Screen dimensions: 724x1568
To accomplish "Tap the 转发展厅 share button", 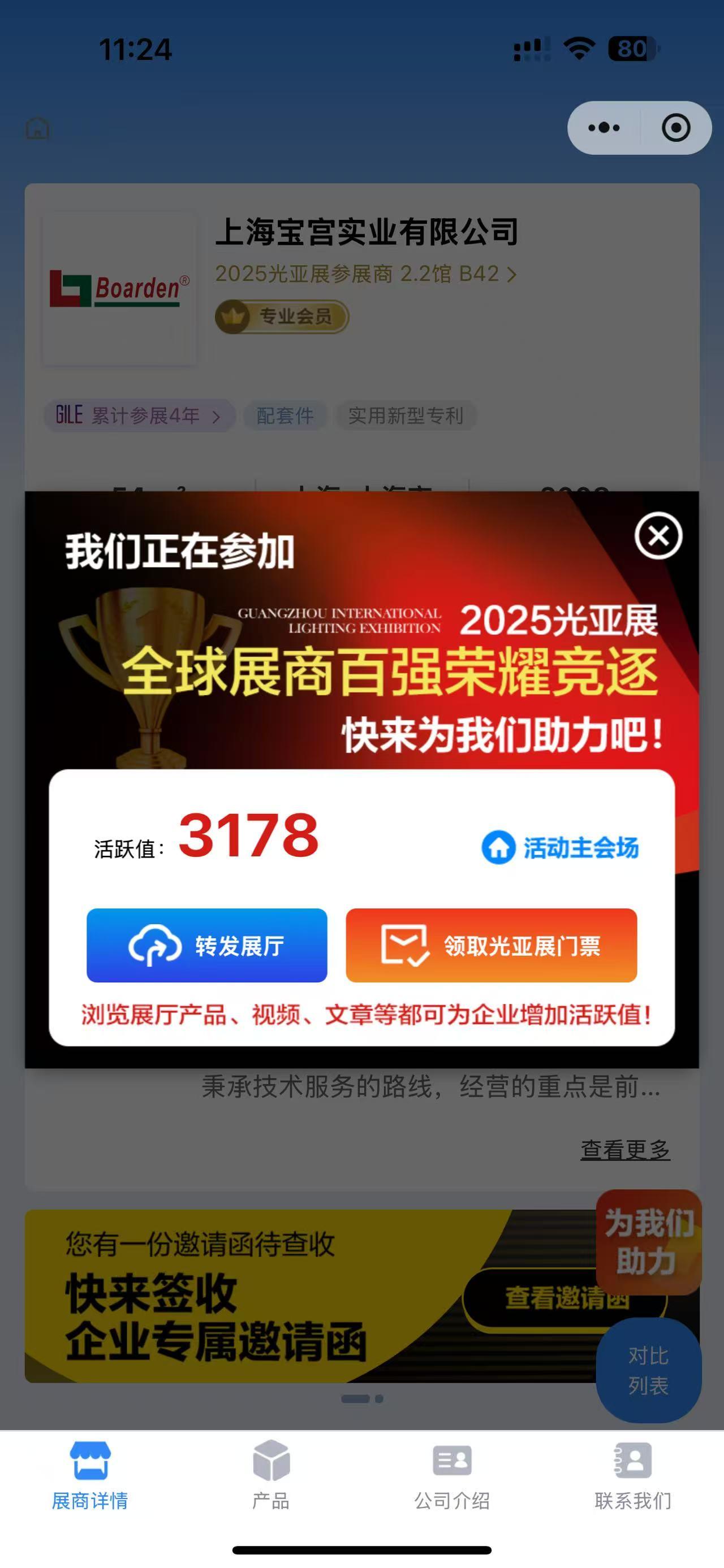I will [207, 945].
